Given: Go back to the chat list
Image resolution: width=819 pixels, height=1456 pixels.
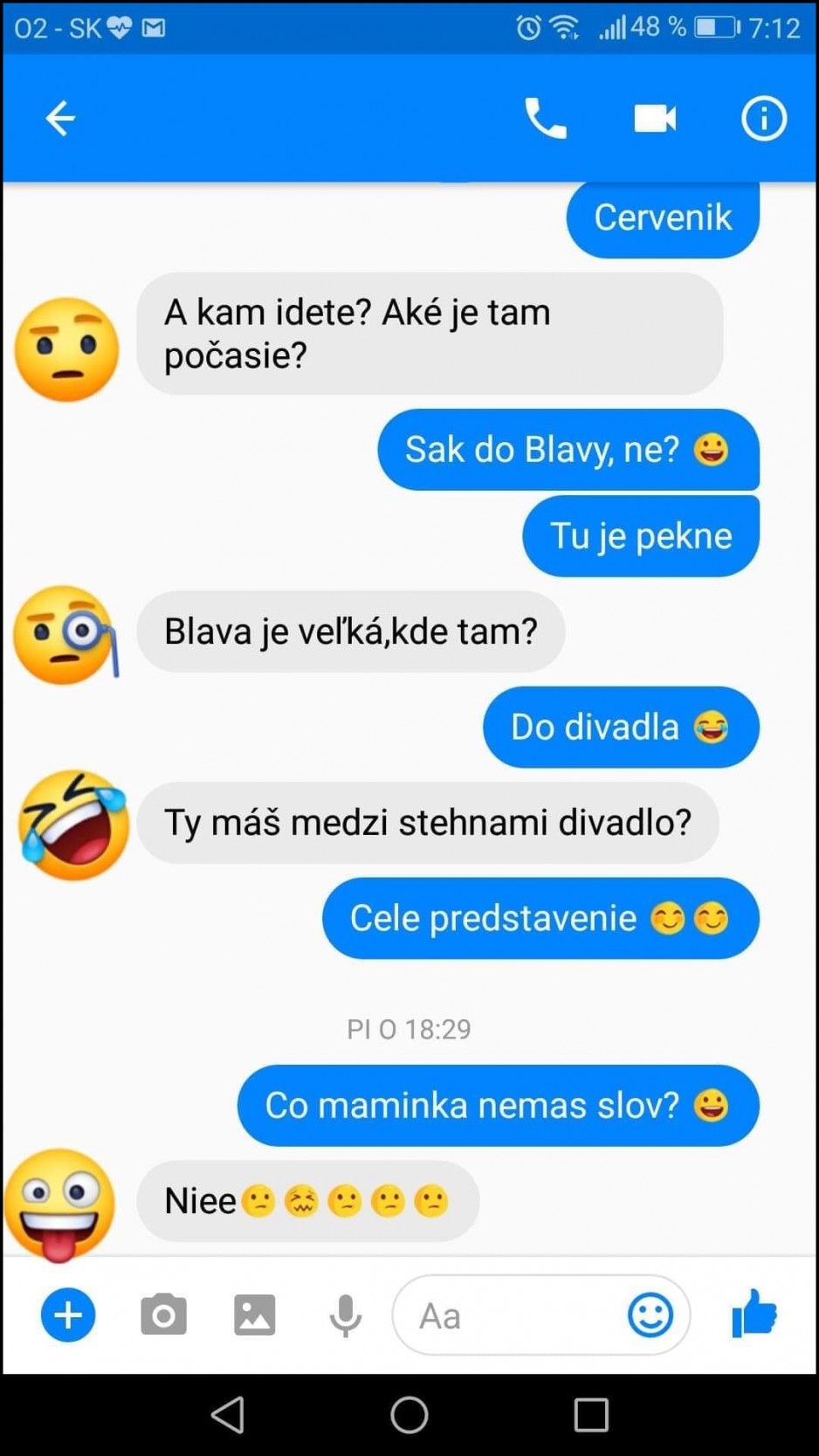Looking at the screenshot, I should (59, 118).
